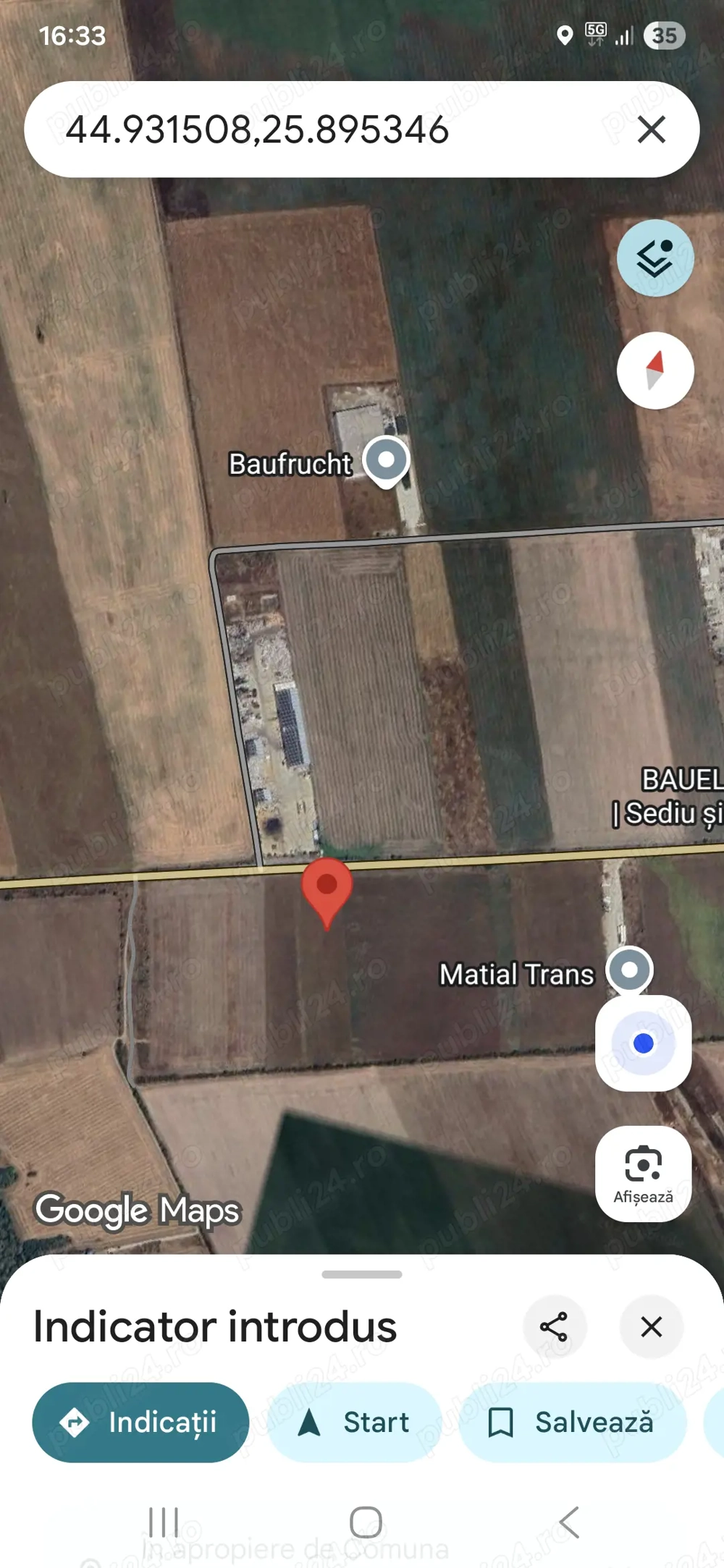Open the Matial Trans place marker

tap(629, 970)
